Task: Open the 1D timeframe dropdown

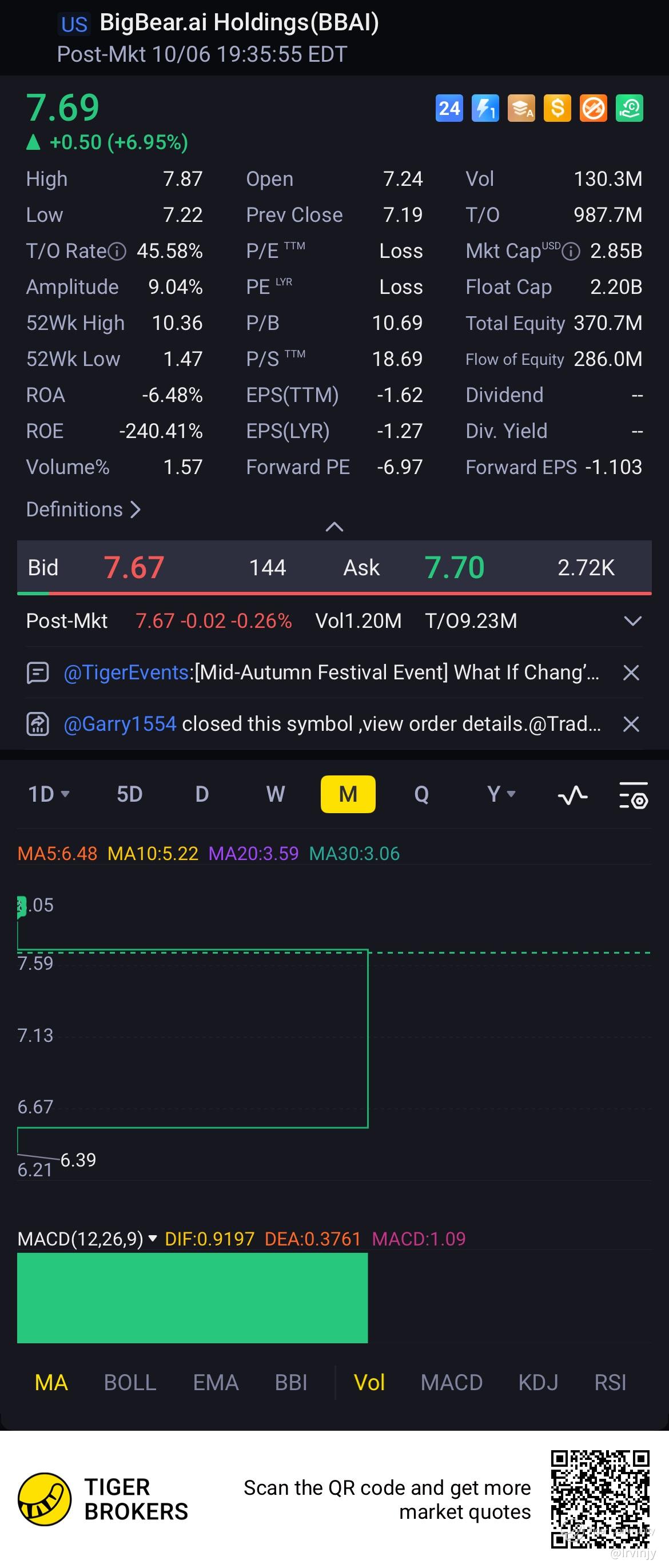Action: (49, 794)
